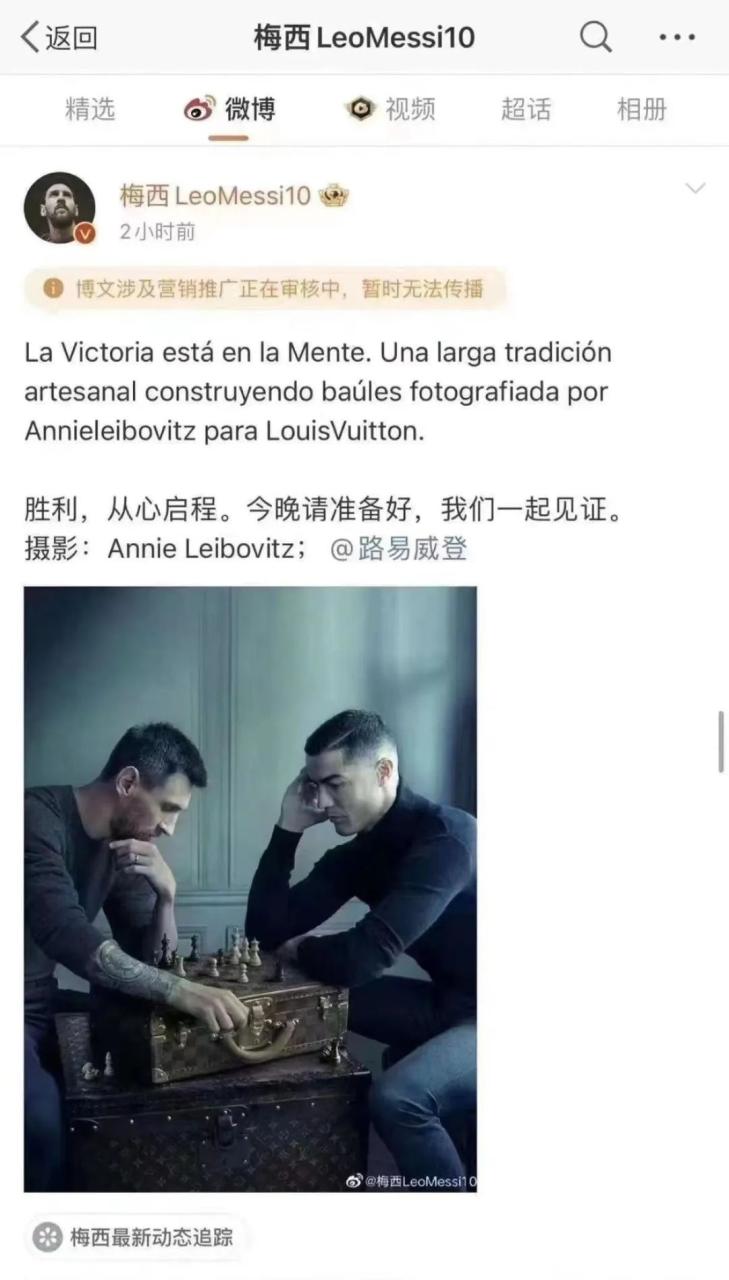The width and height of the screenshot is (729, 1280).
Task: Expand the post options chevron
Action: click(695, 188)
